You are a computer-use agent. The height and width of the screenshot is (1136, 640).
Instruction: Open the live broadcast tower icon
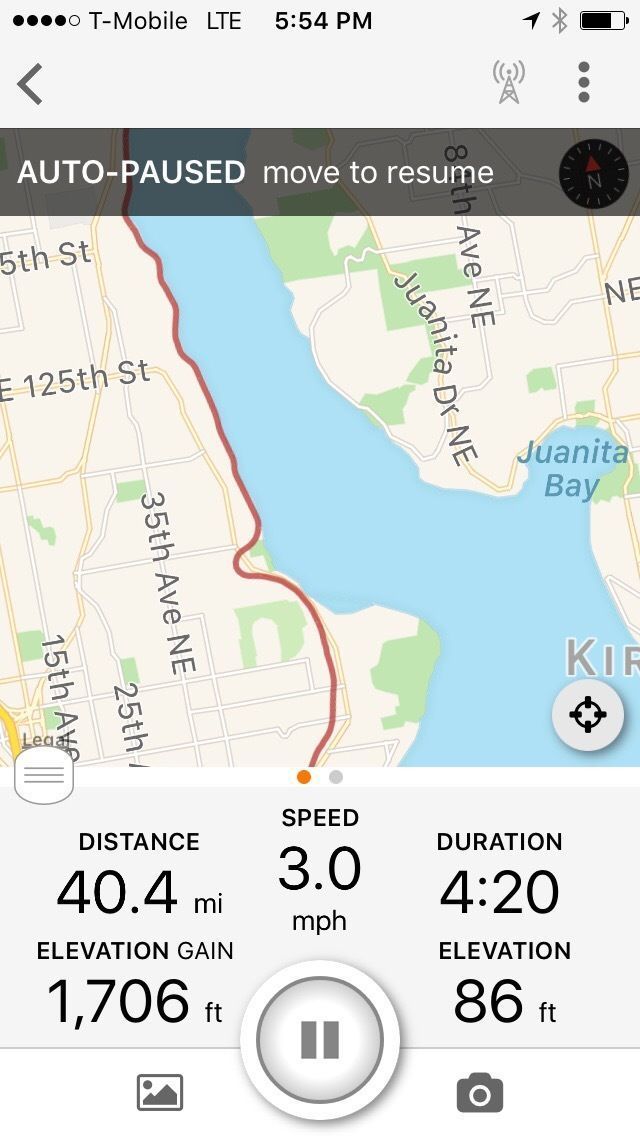pyautogui.click(x=508, y=82)
